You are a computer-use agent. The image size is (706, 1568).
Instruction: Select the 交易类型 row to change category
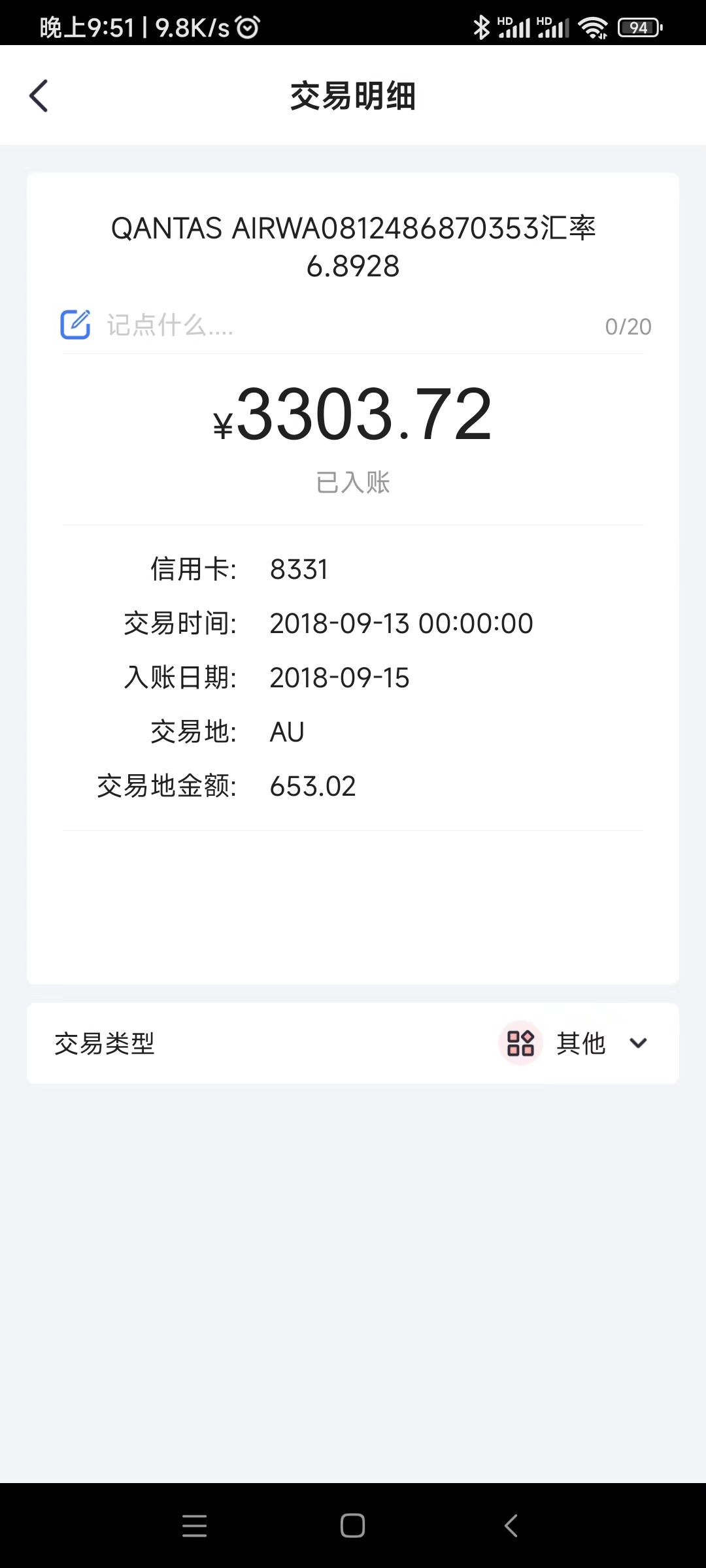(105, 1043)
